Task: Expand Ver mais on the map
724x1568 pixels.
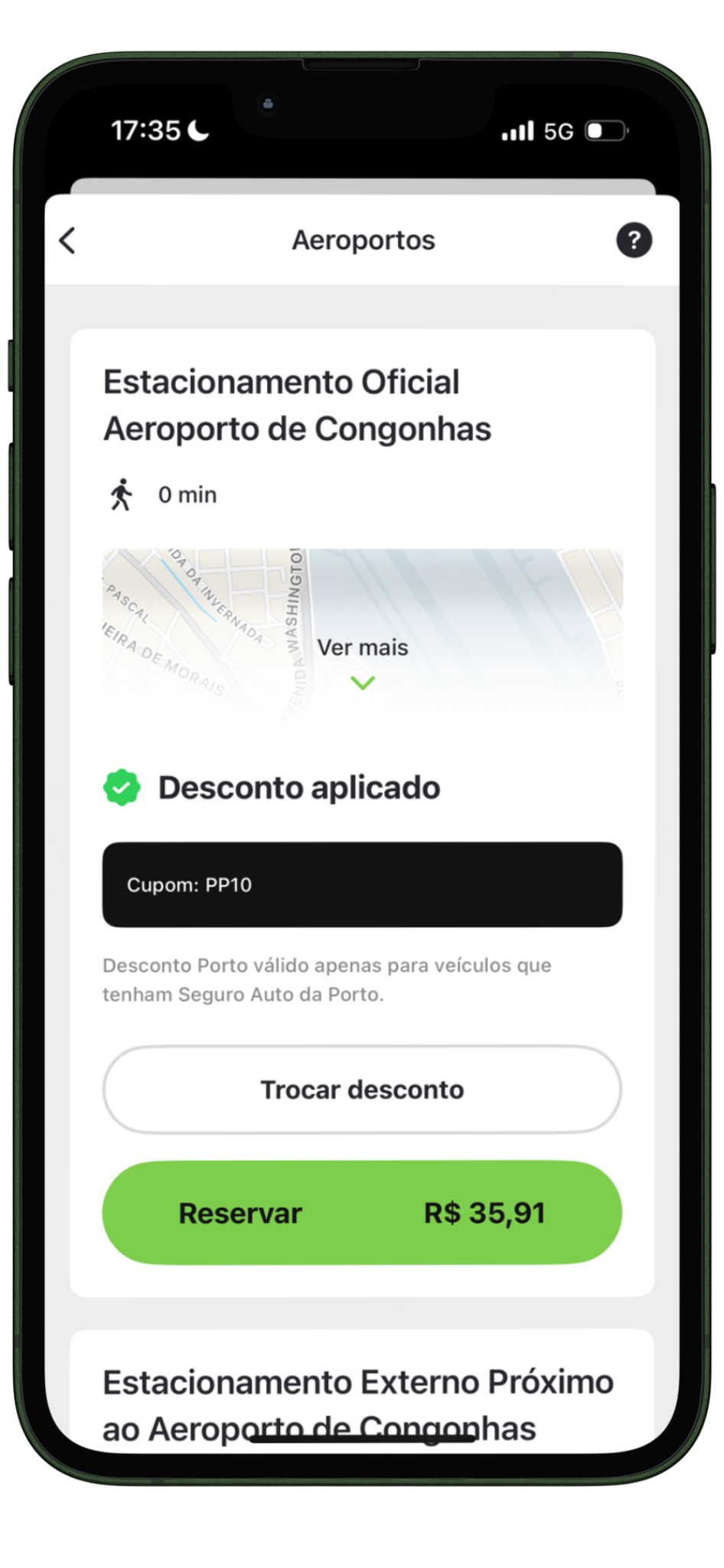Action: click(363, 661)
